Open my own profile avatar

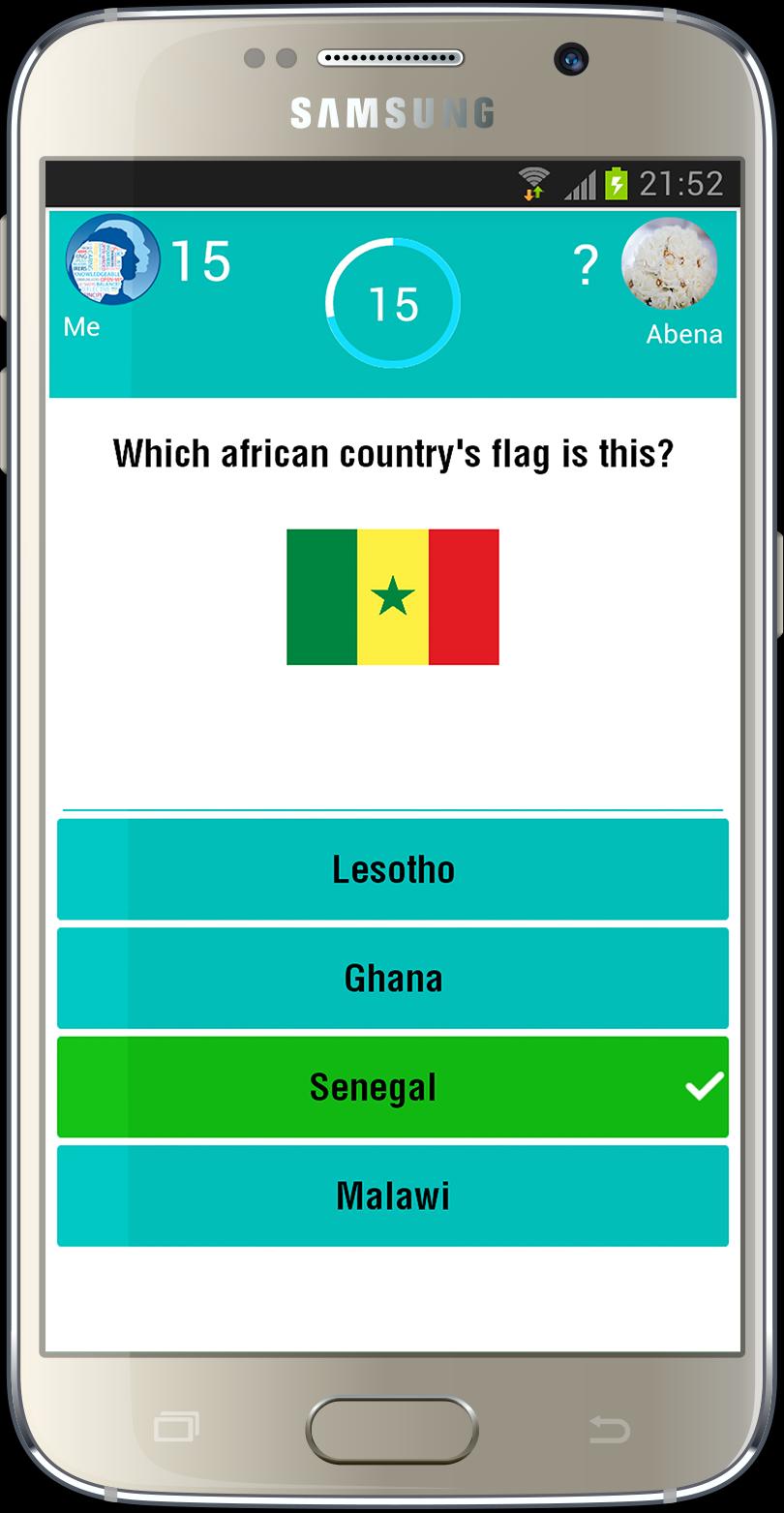point(113,259)
